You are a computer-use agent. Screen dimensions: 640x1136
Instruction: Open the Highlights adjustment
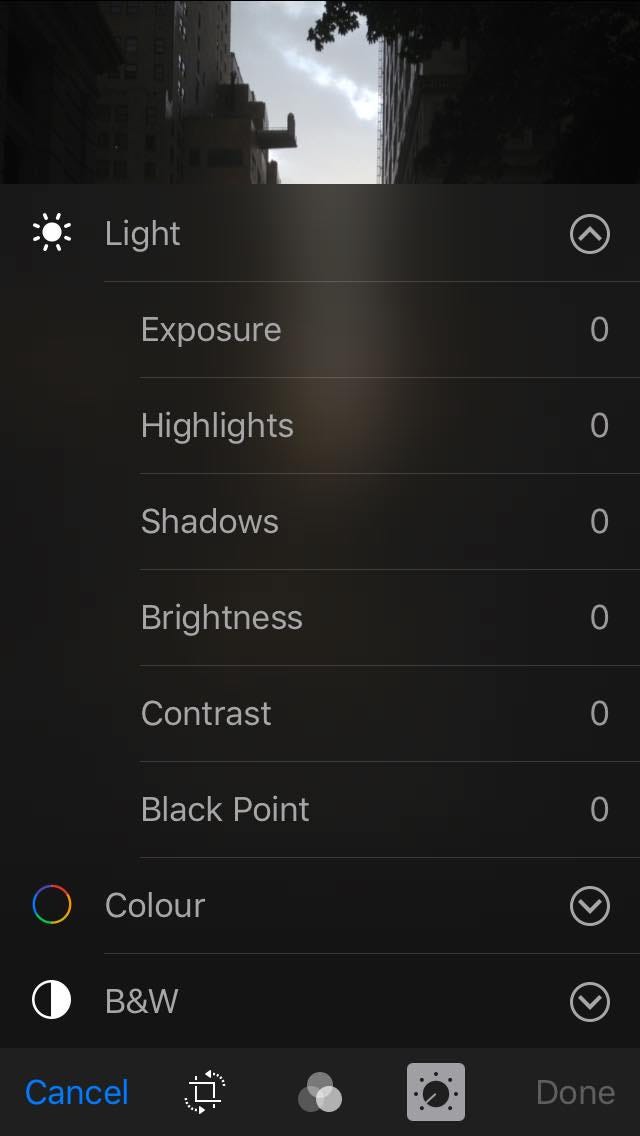pyautogui.click(x=217, y=426)
